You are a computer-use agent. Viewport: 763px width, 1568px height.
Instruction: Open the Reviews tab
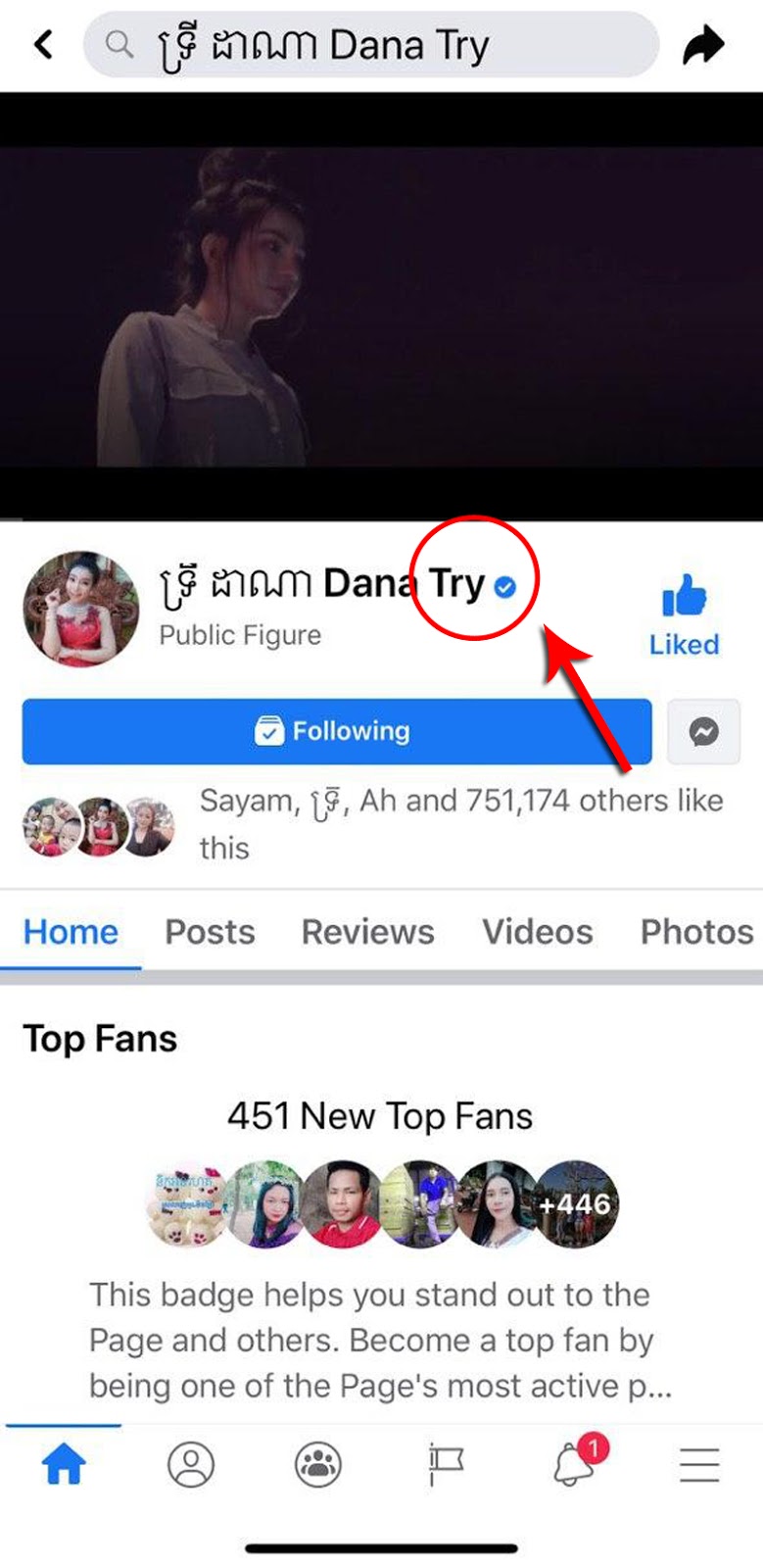(367, 932)
